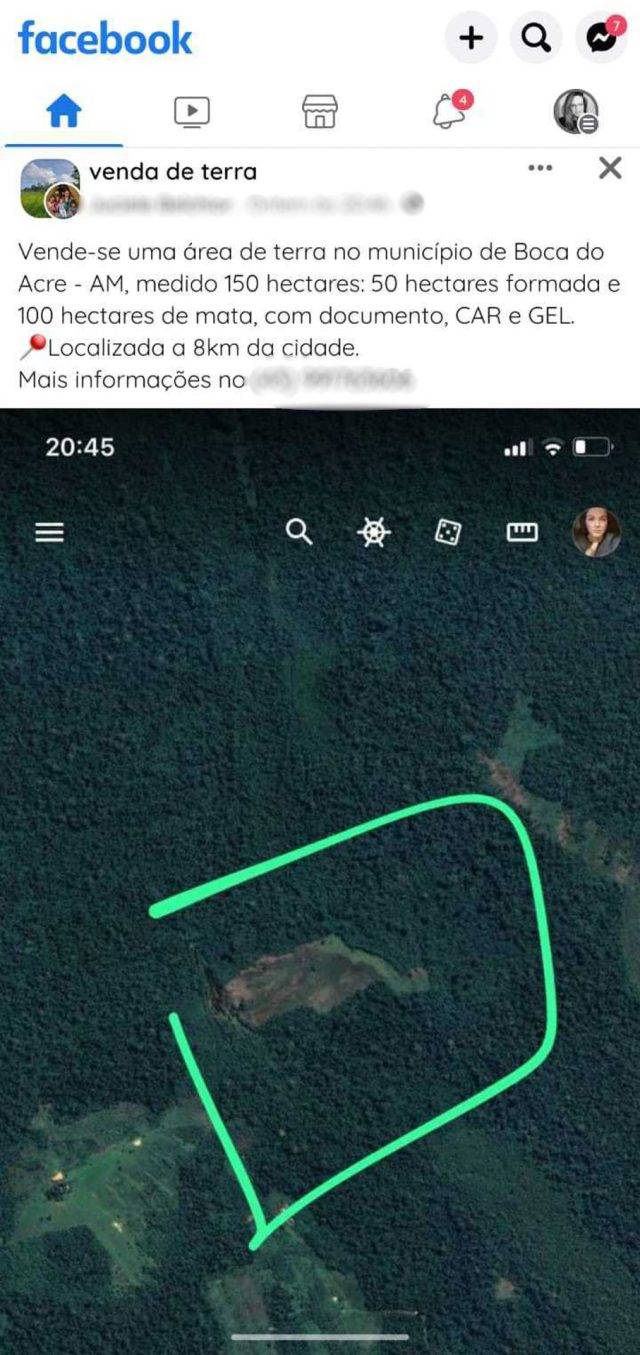Image resolution: width=640 pixels, height=1355 pixels.
Task: Open the notifications bell tab
Action: click(449, 112)
